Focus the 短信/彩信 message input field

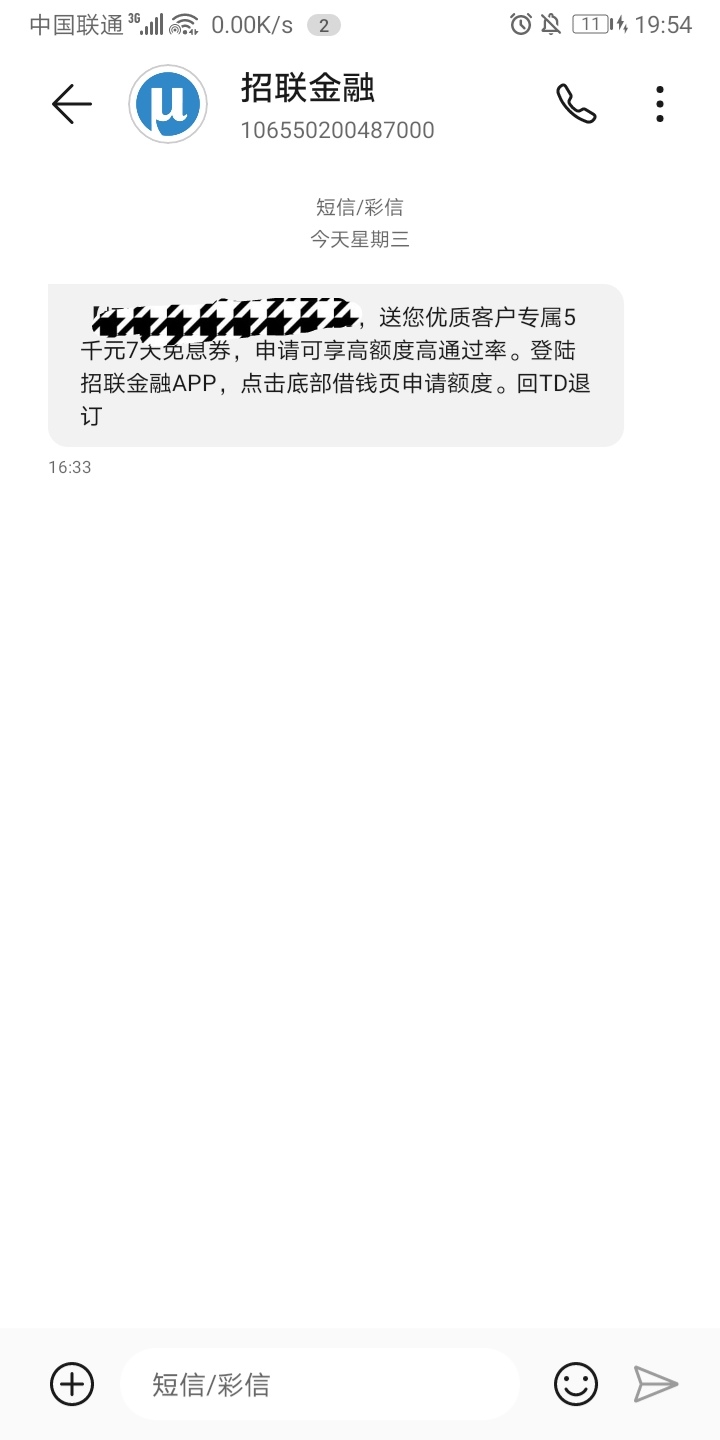coord(320,1384)
